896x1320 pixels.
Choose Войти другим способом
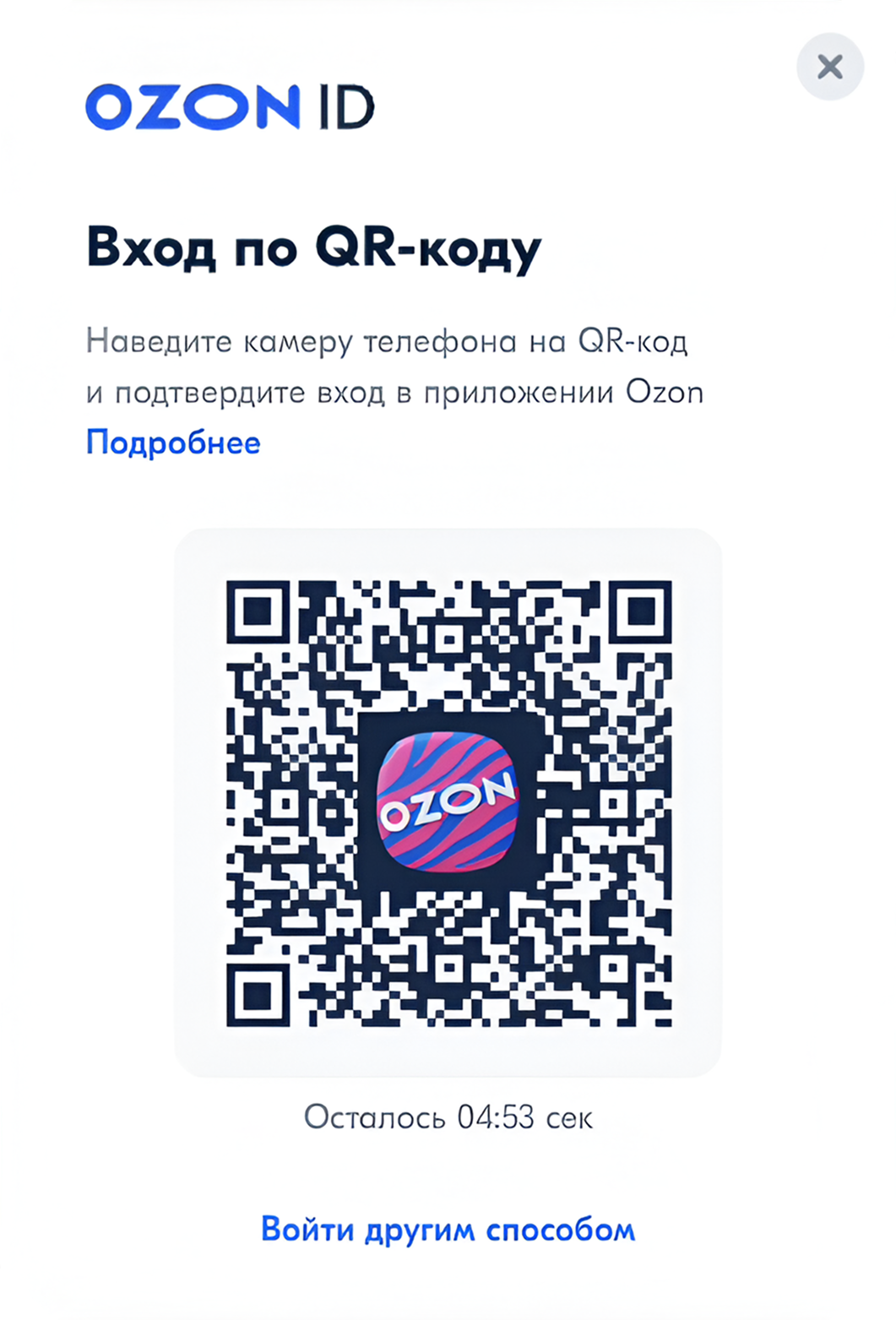448,1229
